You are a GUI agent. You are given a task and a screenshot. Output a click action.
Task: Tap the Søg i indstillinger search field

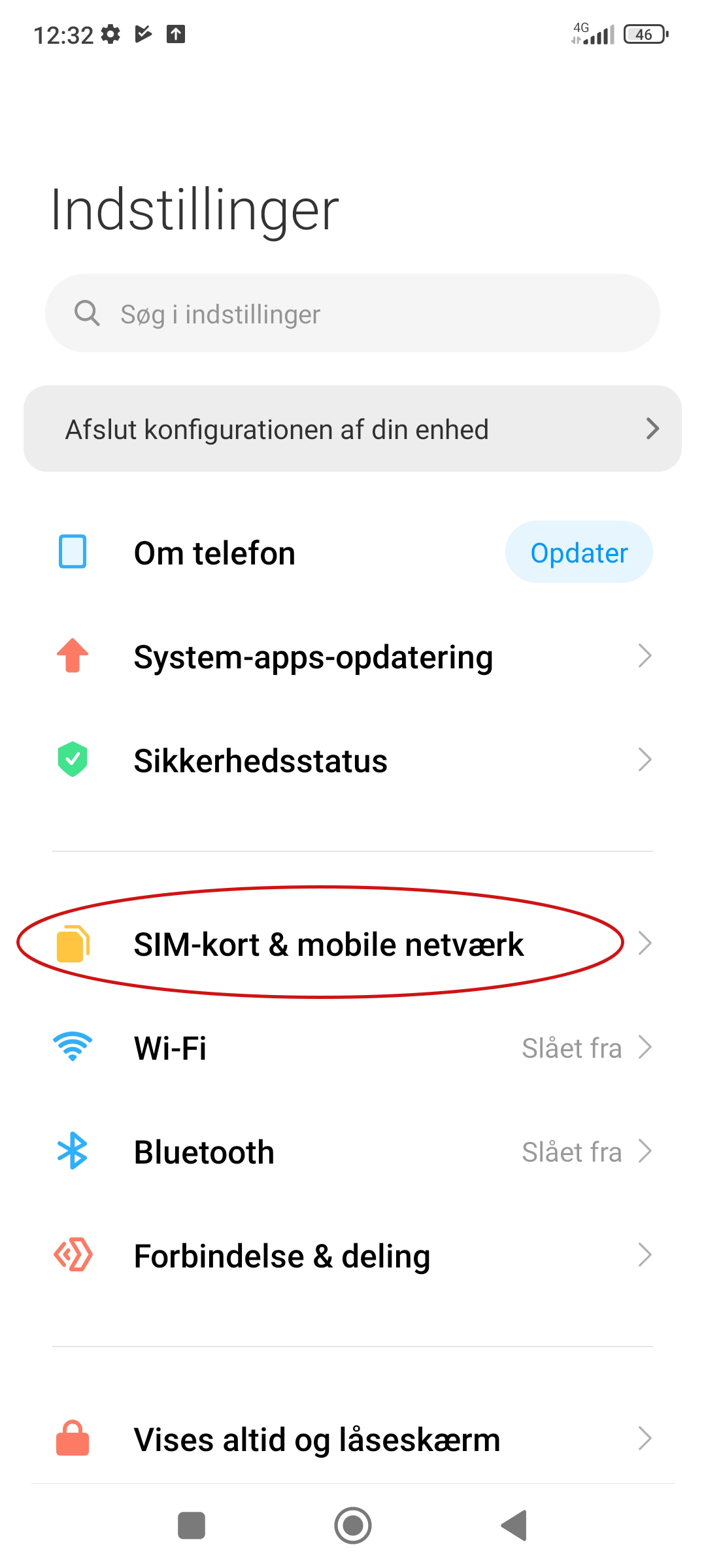tap(353, 314)
